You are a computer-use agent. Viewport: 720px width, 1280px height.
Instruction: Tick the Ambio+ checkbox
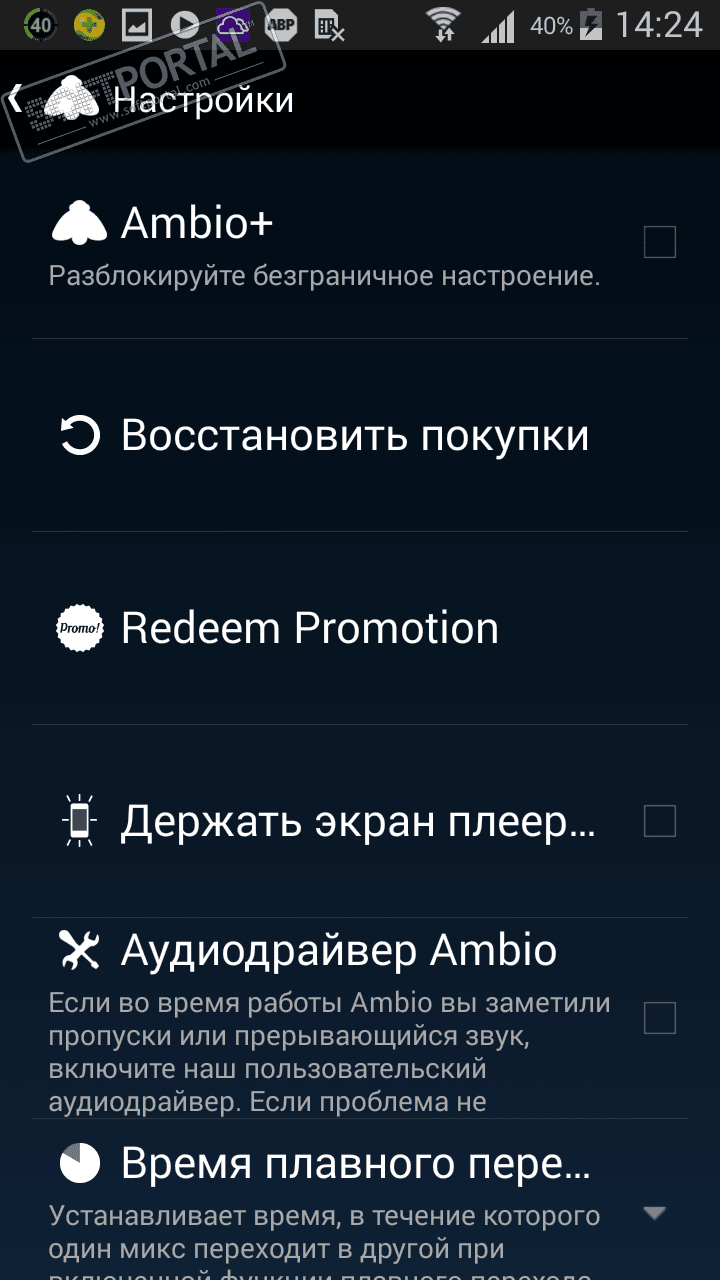659,242
